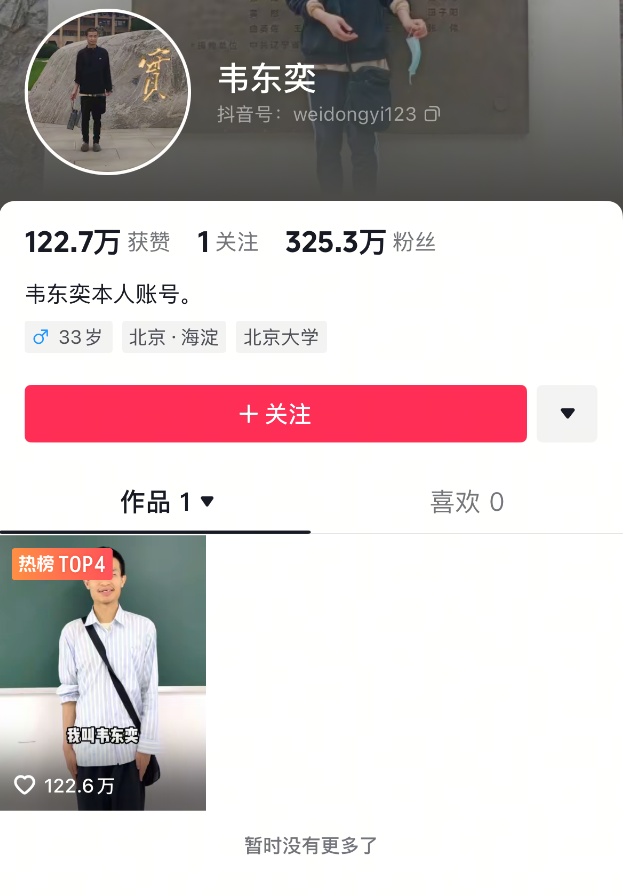Open the 关注 following count
This screenshot has height=896, width=624.
pos(228,242)
